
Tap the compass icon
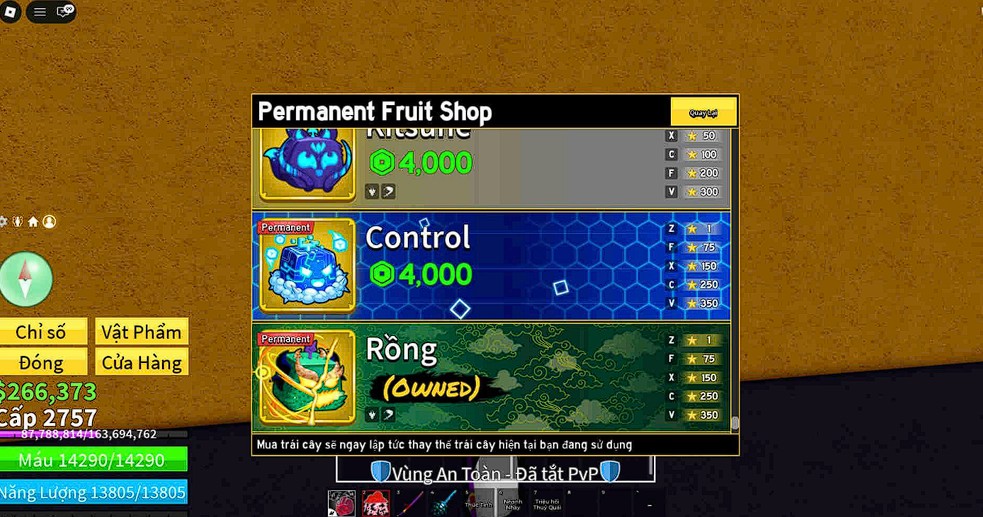click(26, 278)
